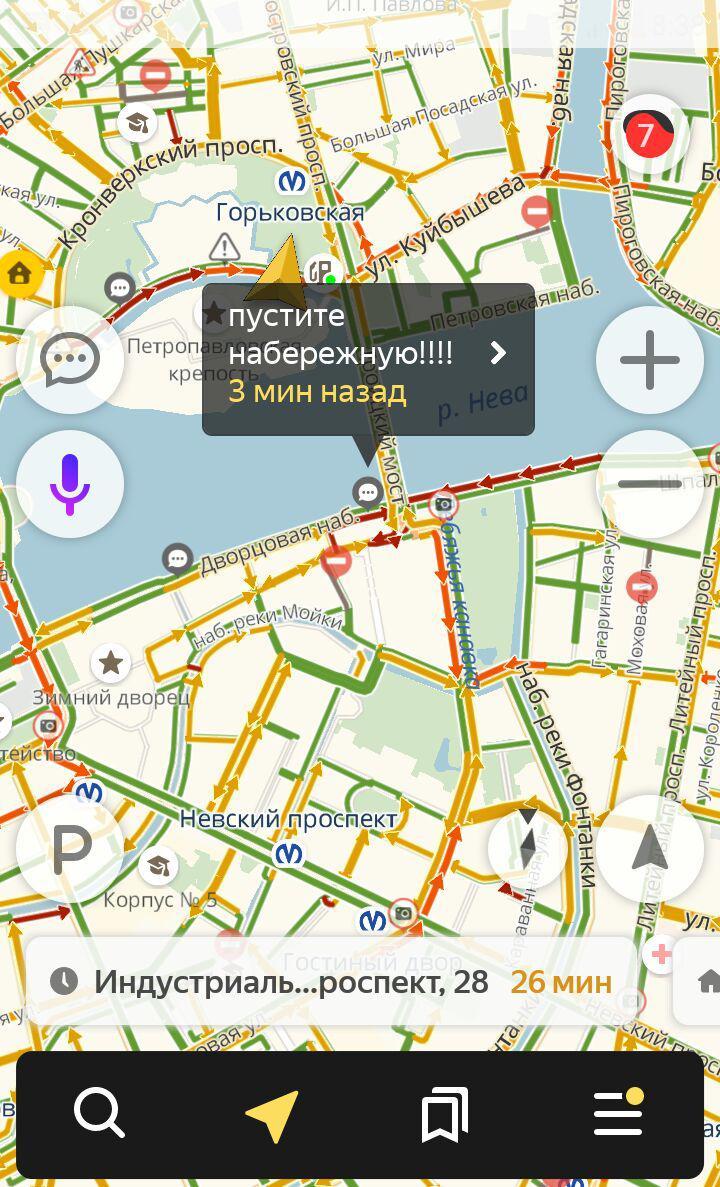Tap the road warning sign near Горьковская
The width and height of the screenshot is (720, 1187).
pyautogui.click(x=224, y=246)
